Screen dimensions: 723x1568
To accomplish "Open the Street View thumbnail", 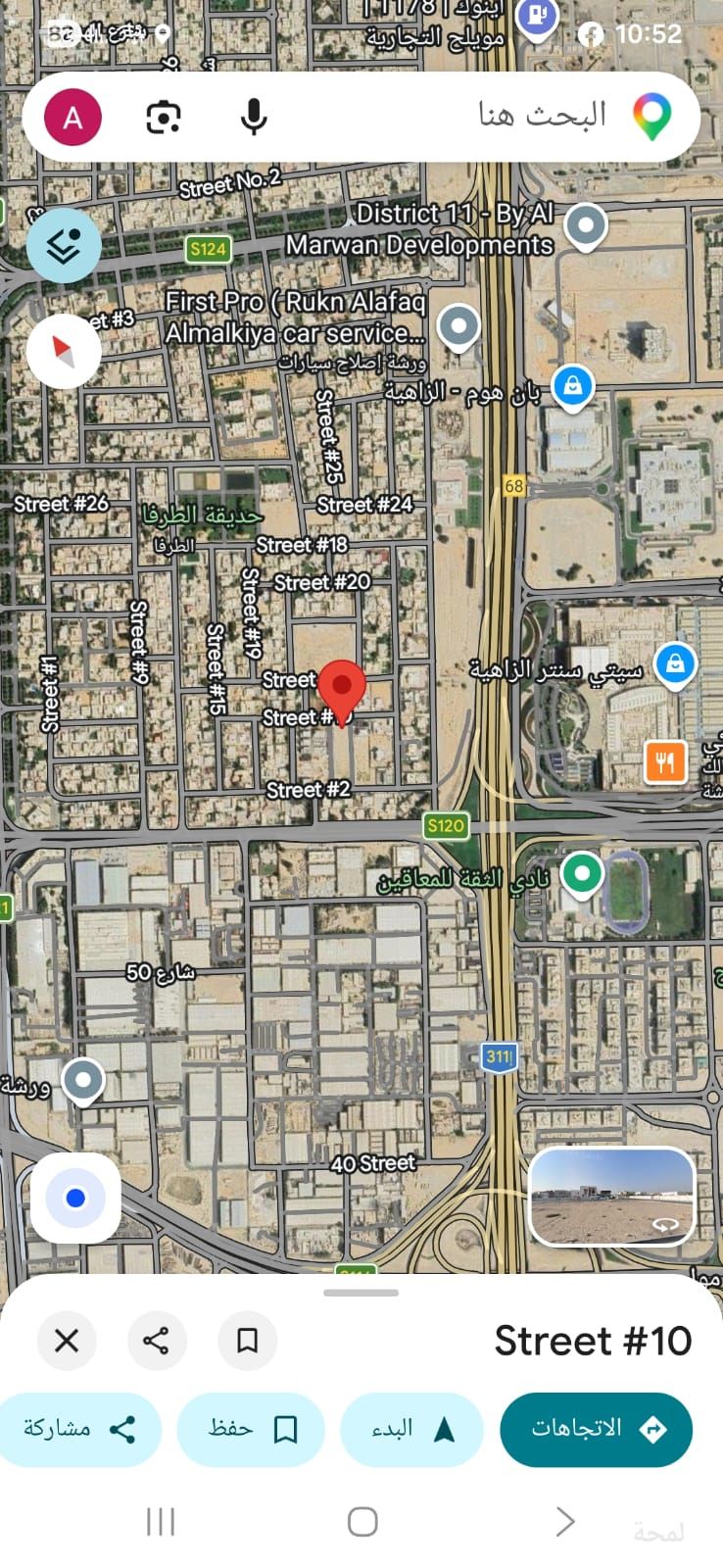I will pos(611,1196).
